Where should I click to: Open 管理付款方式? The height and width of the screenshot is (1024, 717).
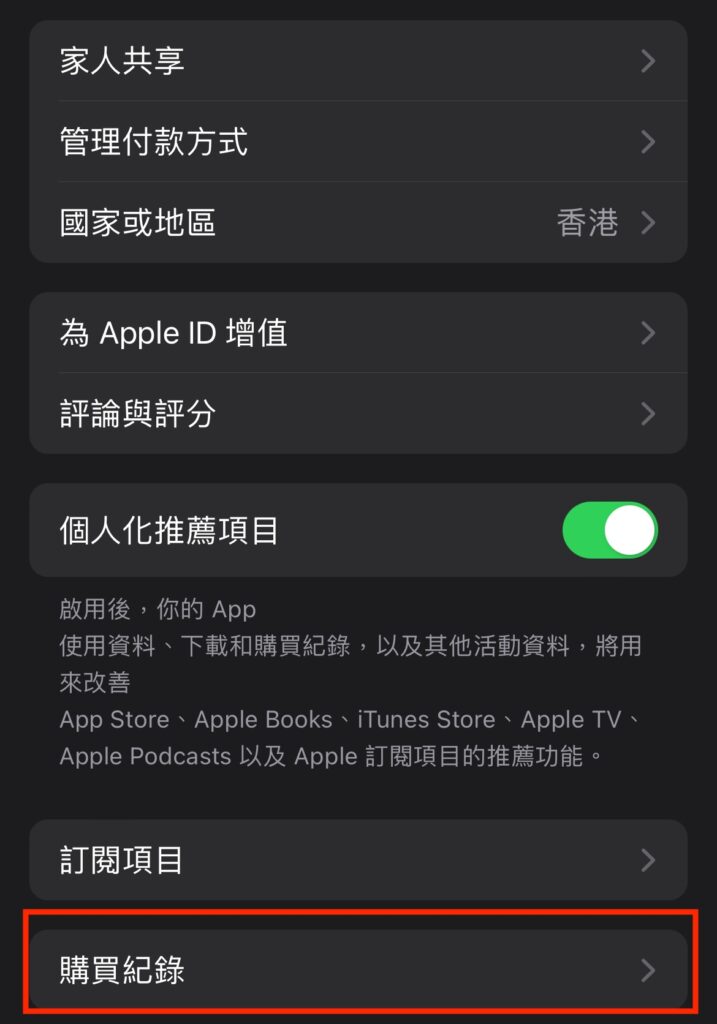pos(358,141)
